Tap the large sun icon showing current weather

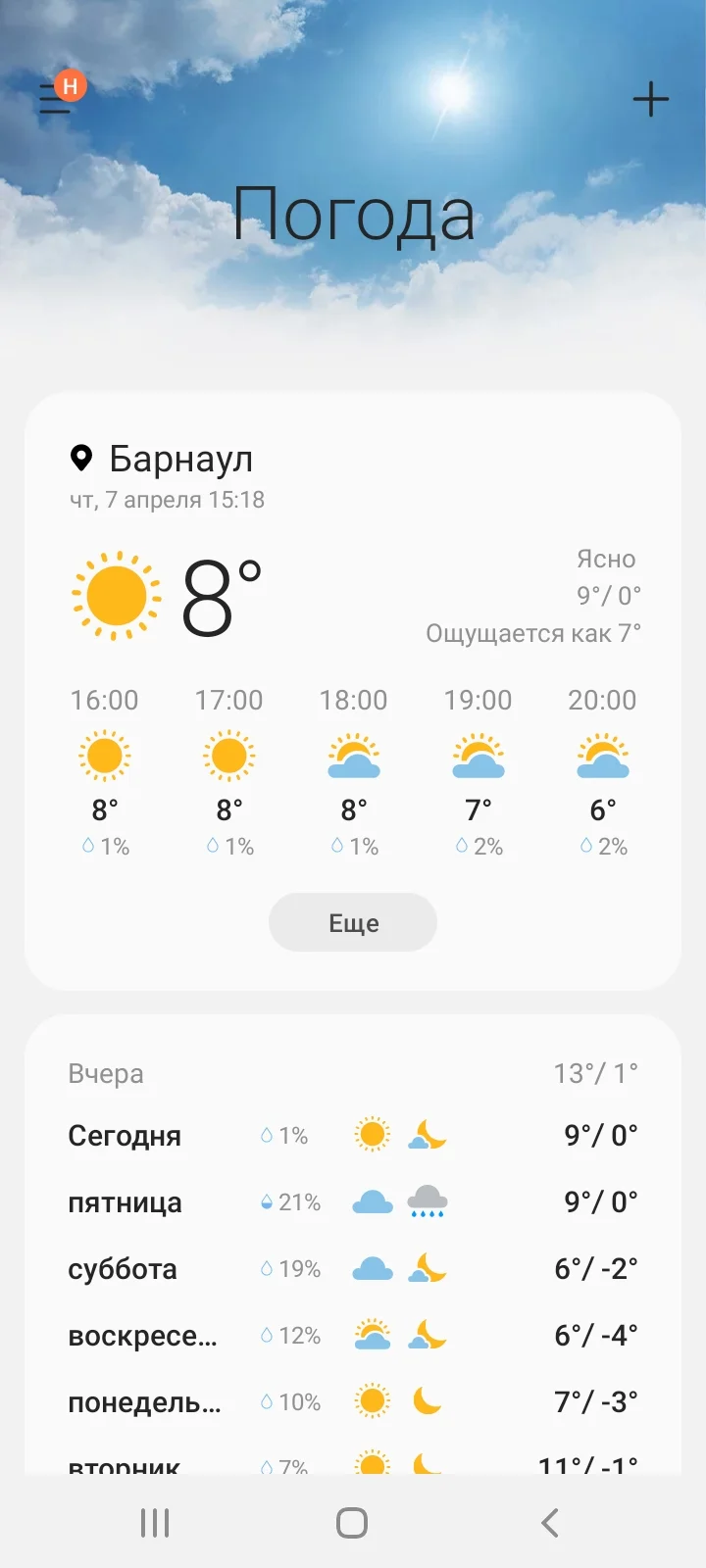pyautogui.click(x=116, y=596)
